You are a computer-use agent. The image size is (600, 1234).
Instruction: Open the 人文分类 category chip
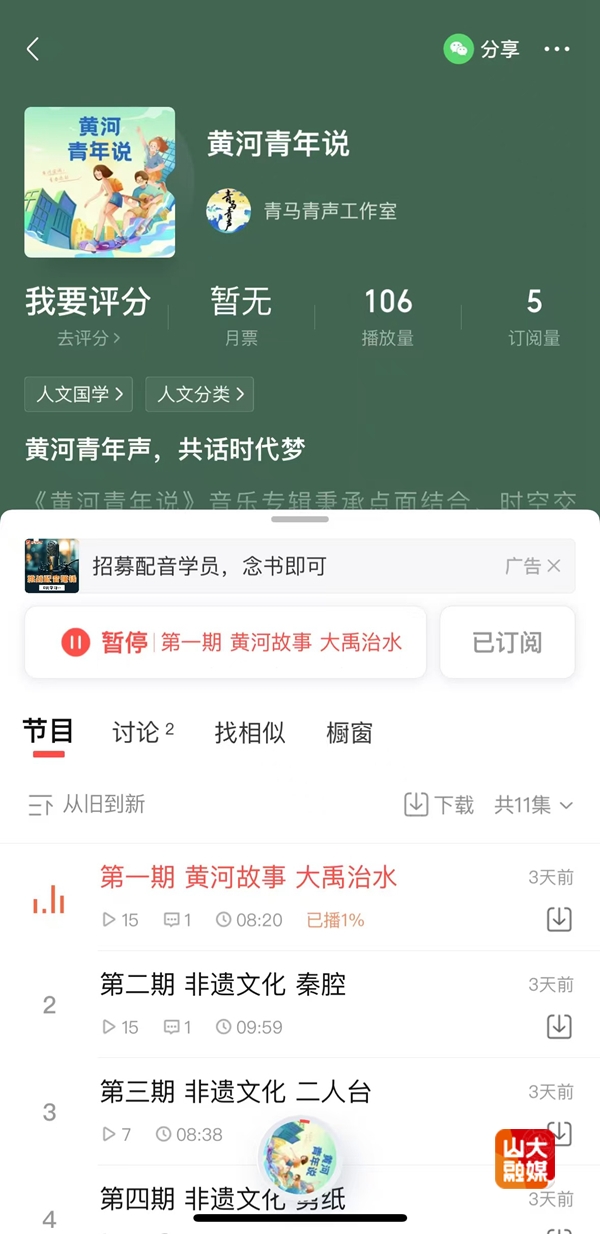pos(200,395)
